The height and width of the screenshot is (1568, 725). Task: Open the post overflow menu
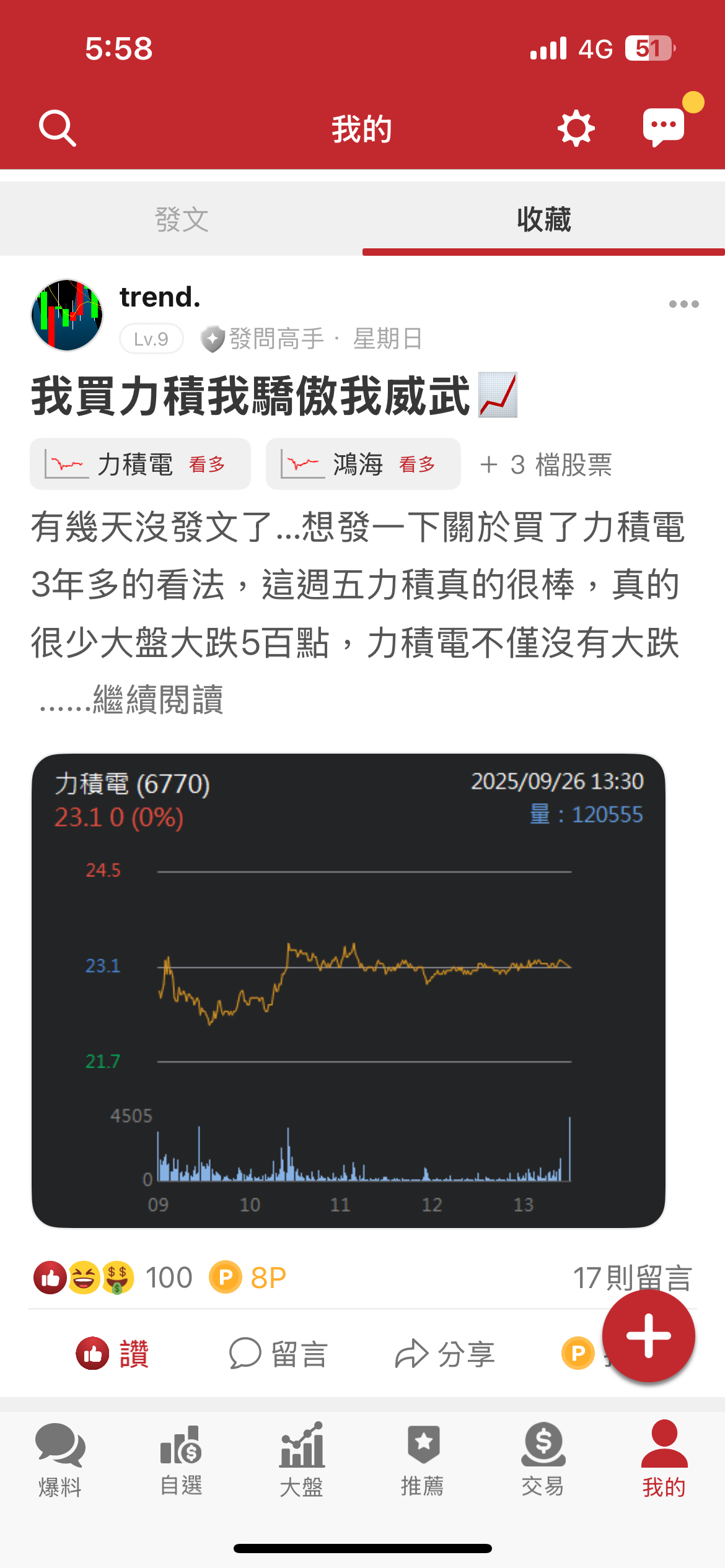coord(683,304)
